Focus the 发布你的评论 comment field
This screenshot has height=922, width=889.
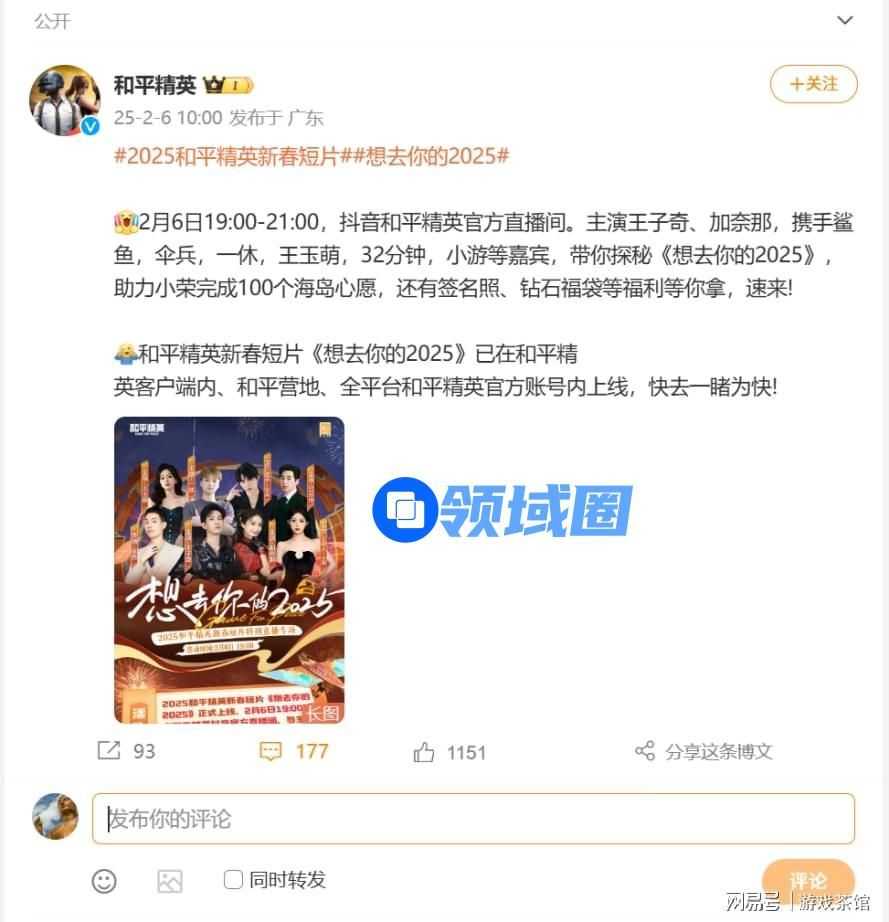(x=473, y=819)
